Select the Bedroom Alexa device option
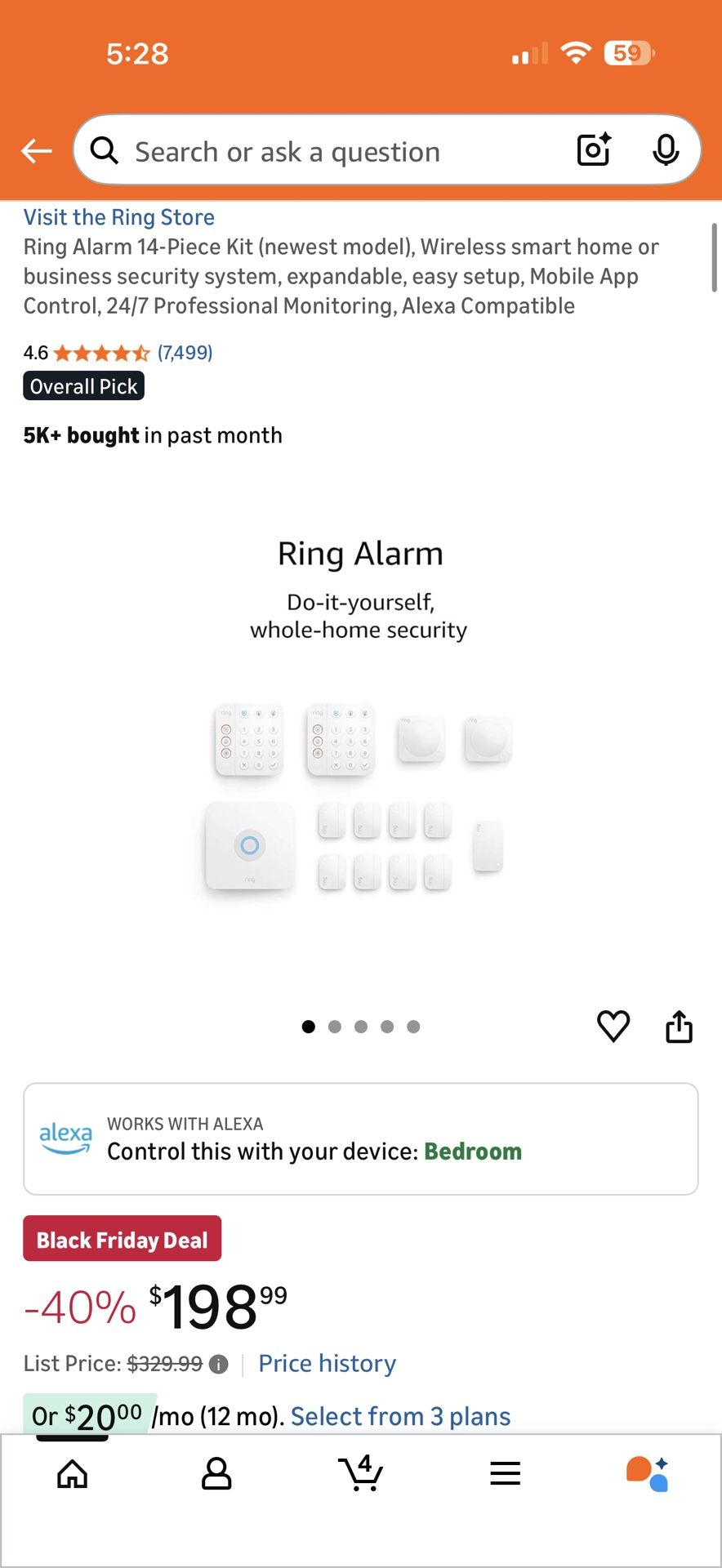The image size is (722, 1568). (473, 1151)
